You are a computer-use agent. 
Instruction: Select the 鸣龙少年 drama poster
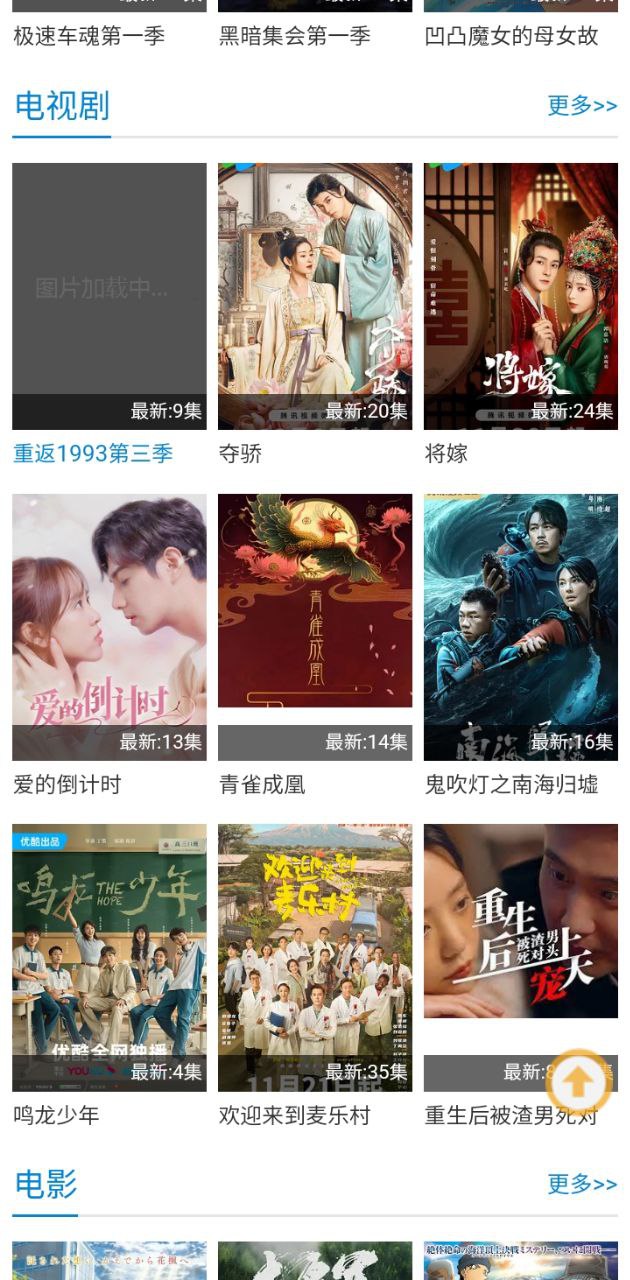109,957
